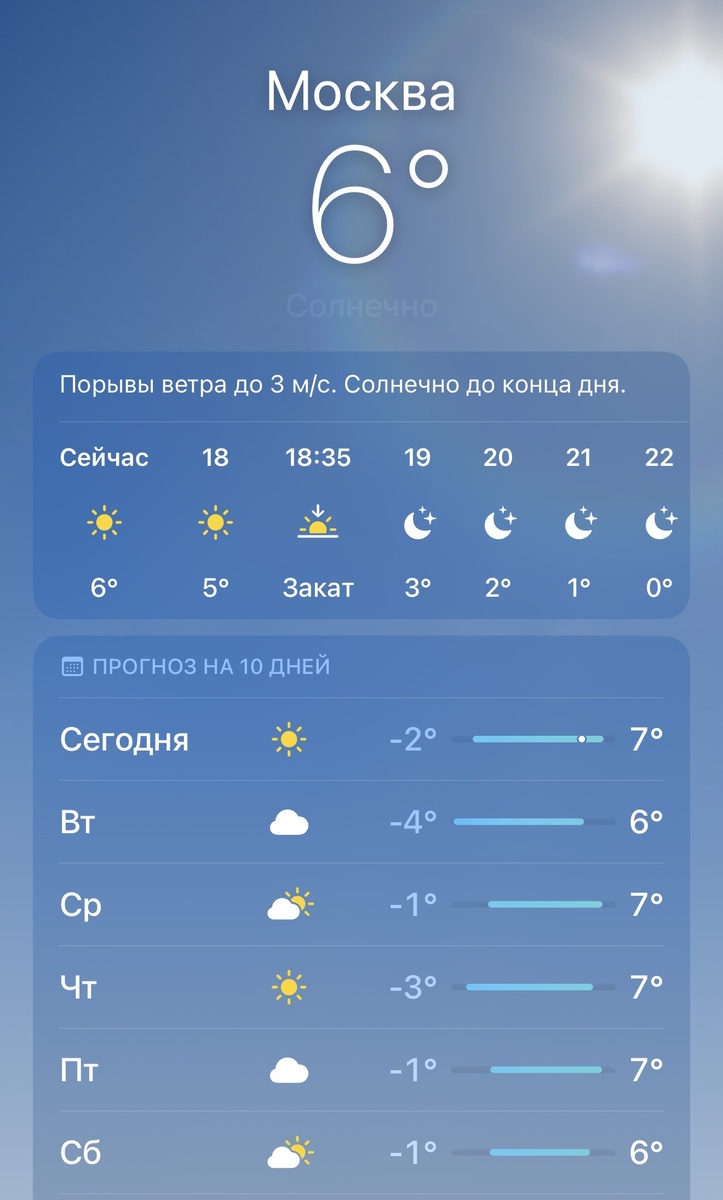The width and height of the screenshot is (723, 1200).
Task: Tap the moon icon in the 22:00 column
Action: tap(659, 521)
